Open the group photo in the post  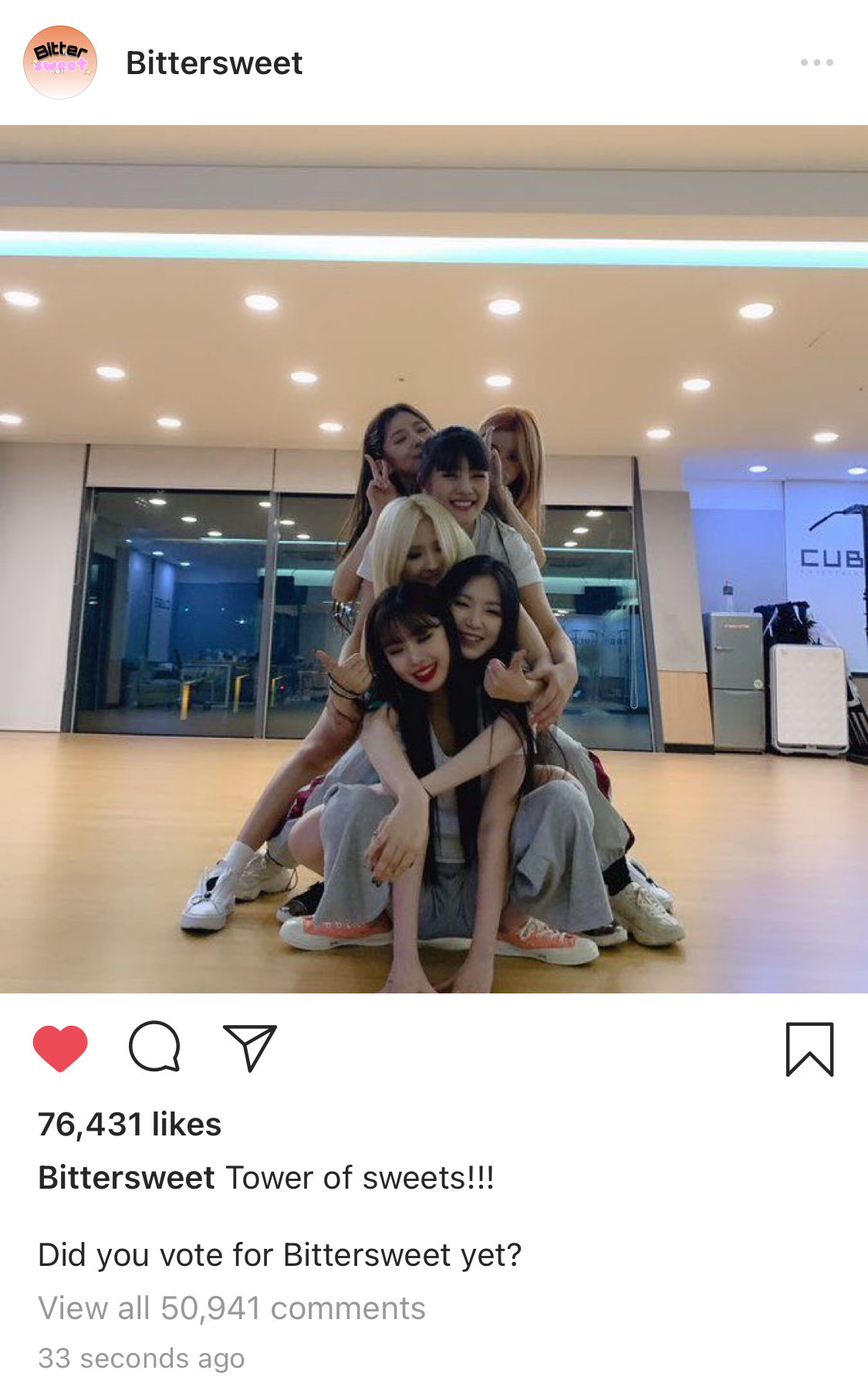tap(434, 559)
